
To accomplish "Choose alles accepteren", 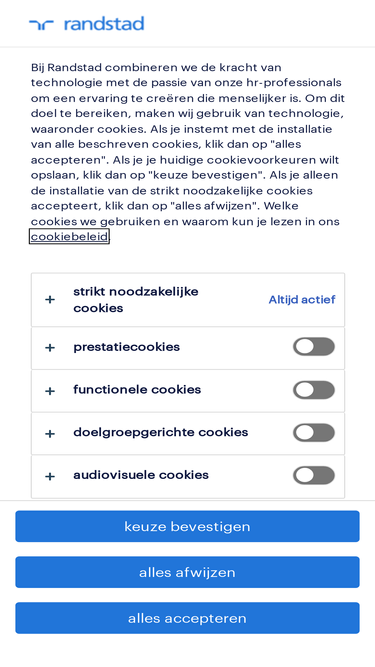I will [x=188, y=619].
